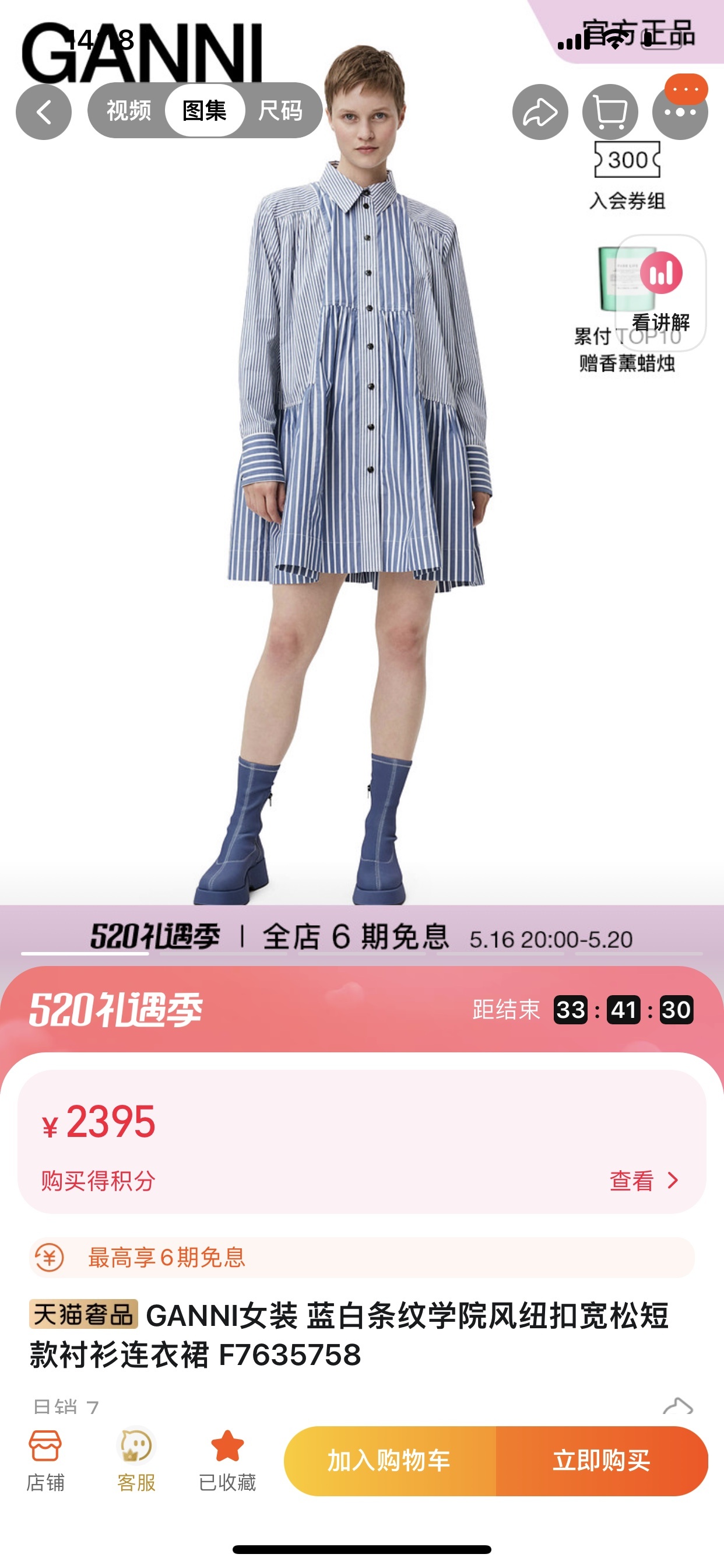Image resolution: width=724 pixels, height=1568 pixels.
Task: Open the shopping cart icon
Action: pyautogui.click(x=610, y=112)
